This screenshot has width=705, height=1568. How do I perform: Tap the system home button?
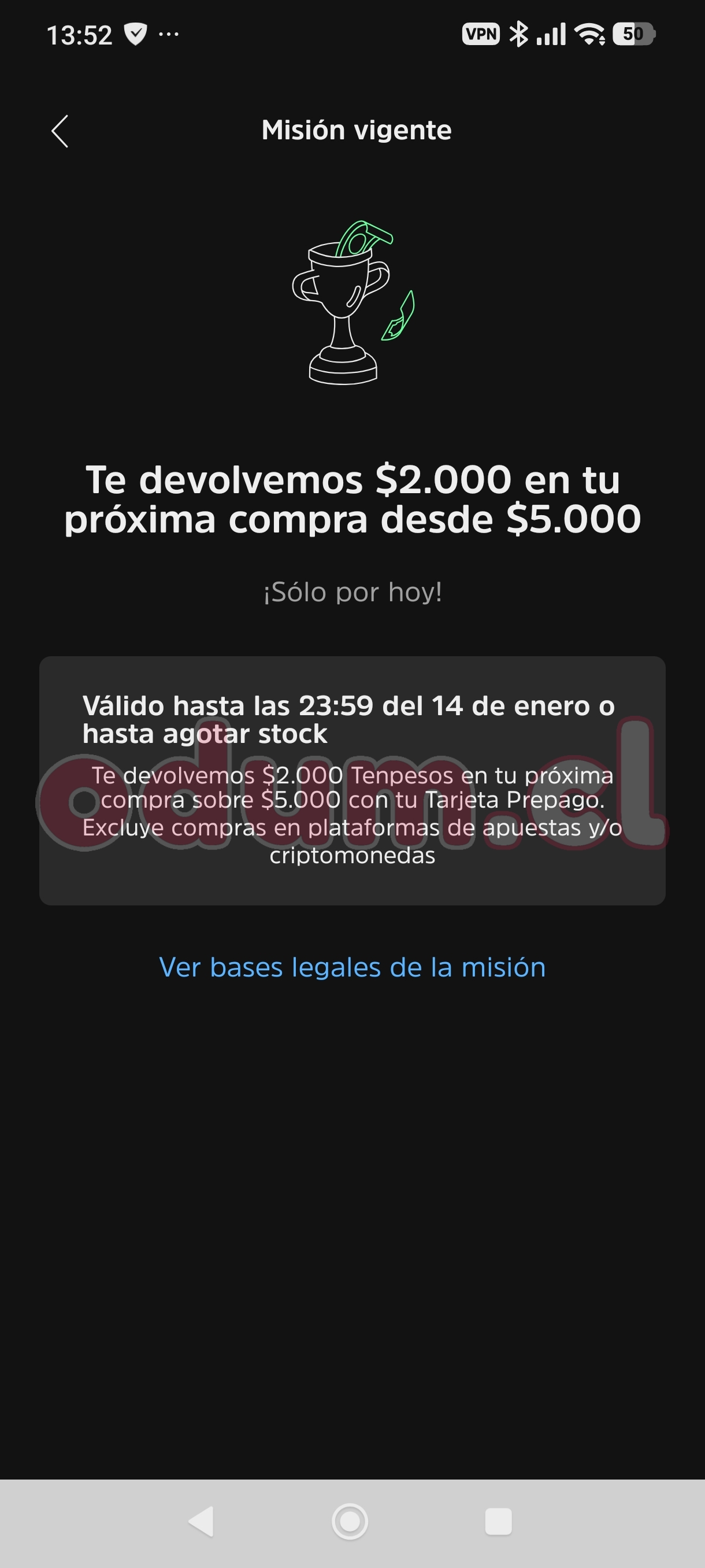350,1521
